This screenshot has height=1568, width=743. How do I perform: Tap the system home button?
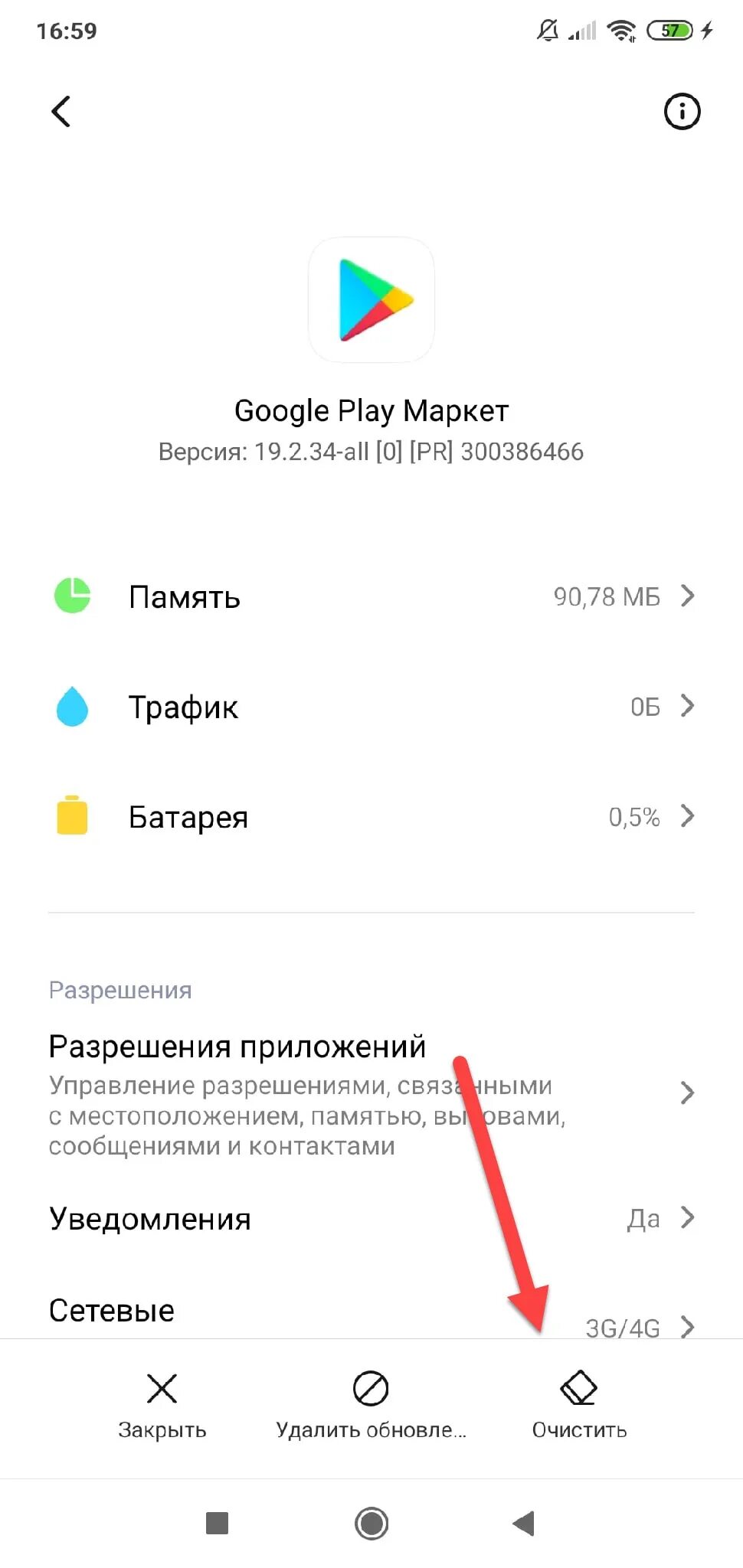(x=371, y=1523)
